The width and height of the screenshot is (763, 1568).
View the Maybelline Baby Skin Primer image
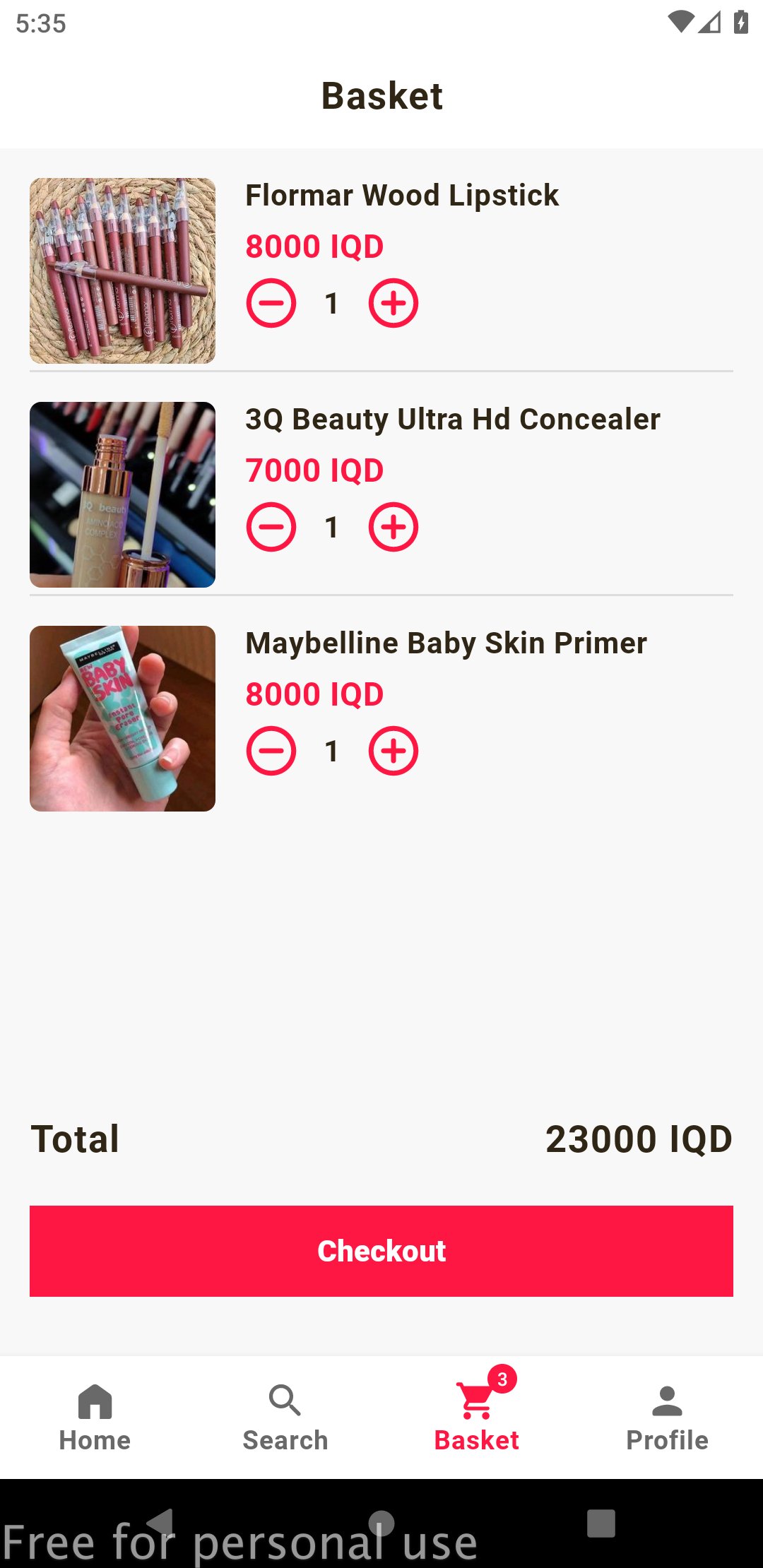click(122, 718)
